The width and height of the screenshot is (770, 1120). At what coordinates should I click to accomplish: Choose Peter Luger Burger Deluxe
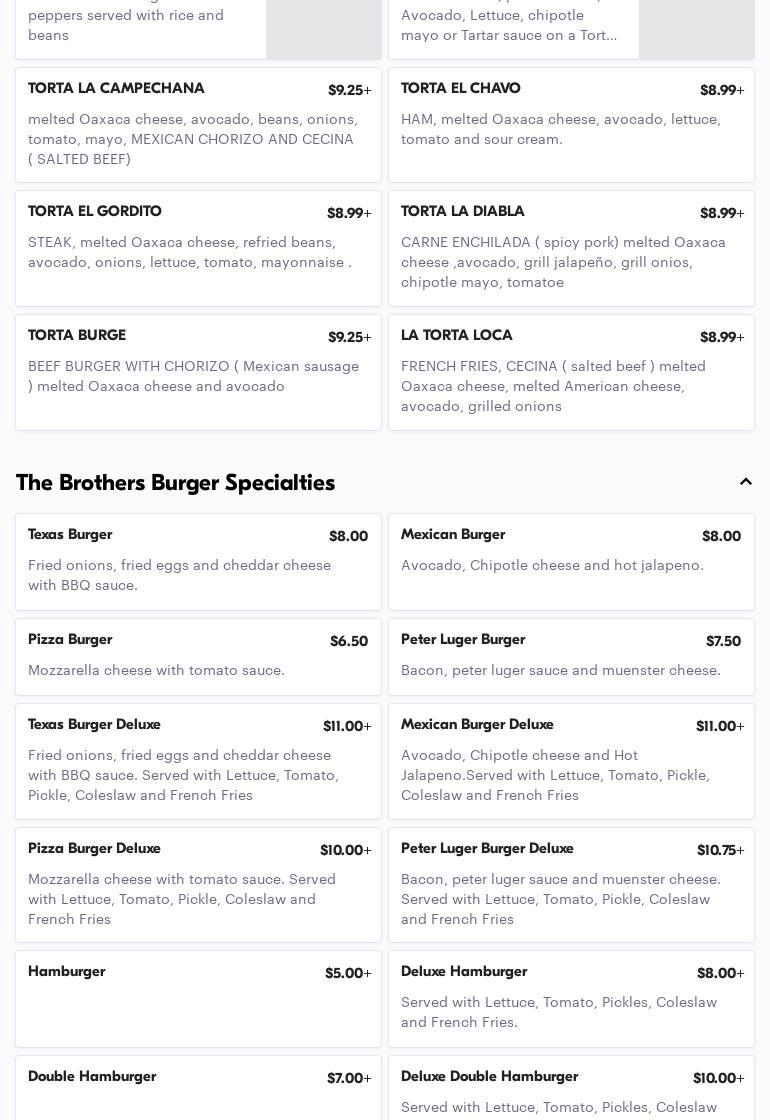pyautogui.click(x=571, y=884)
